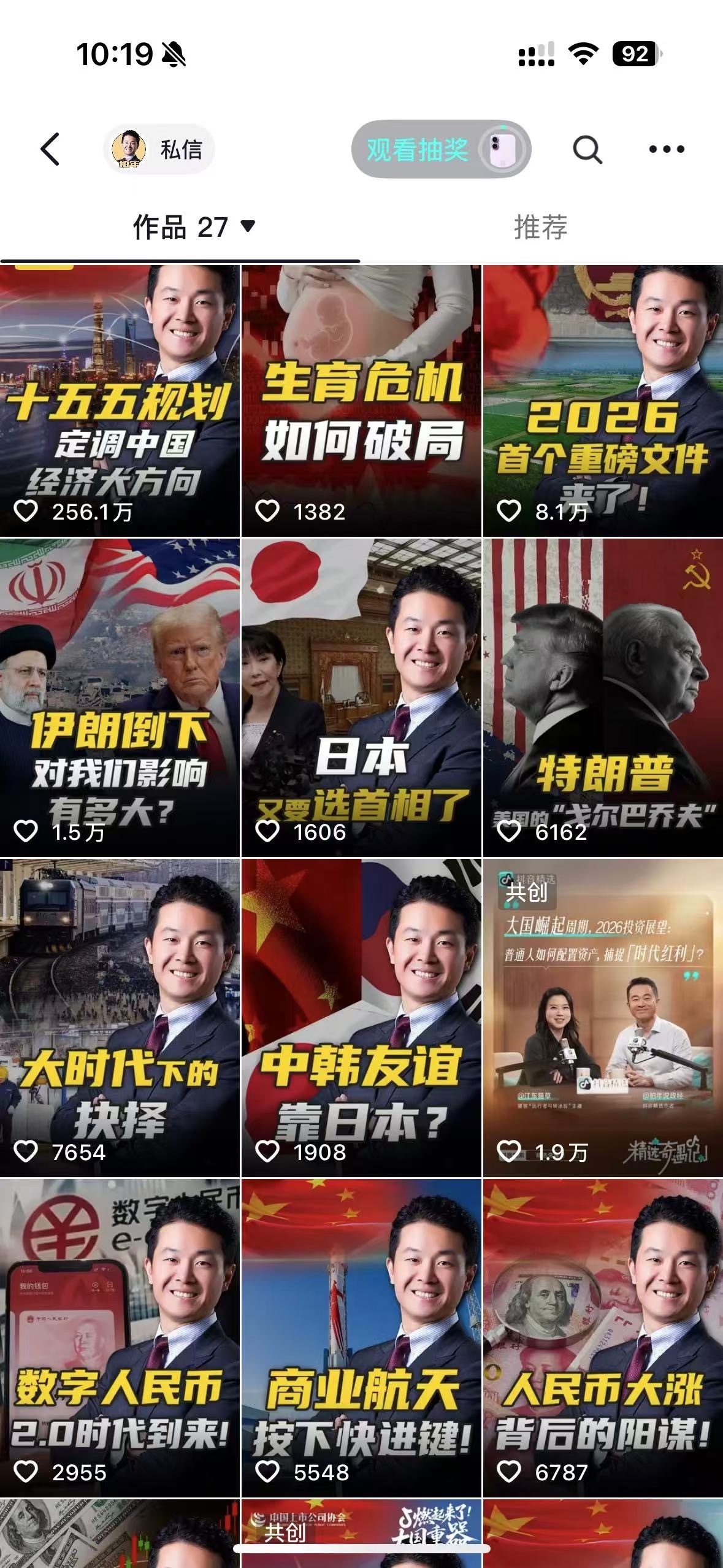The width and height of the screenshot is (723, 1568).
Task: Open the 生育危机如何破局 video
Action: click(x=361, y=399)
